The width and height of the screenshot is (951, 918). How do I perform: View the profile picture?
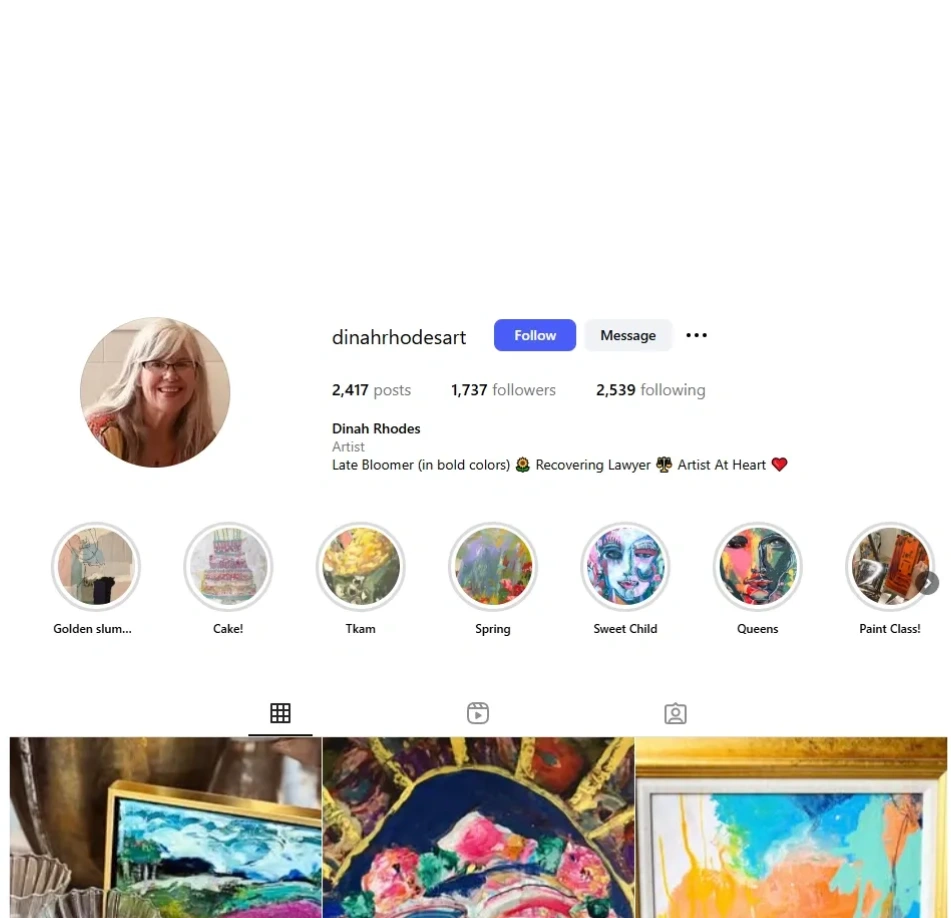click(x=155, y=393)
